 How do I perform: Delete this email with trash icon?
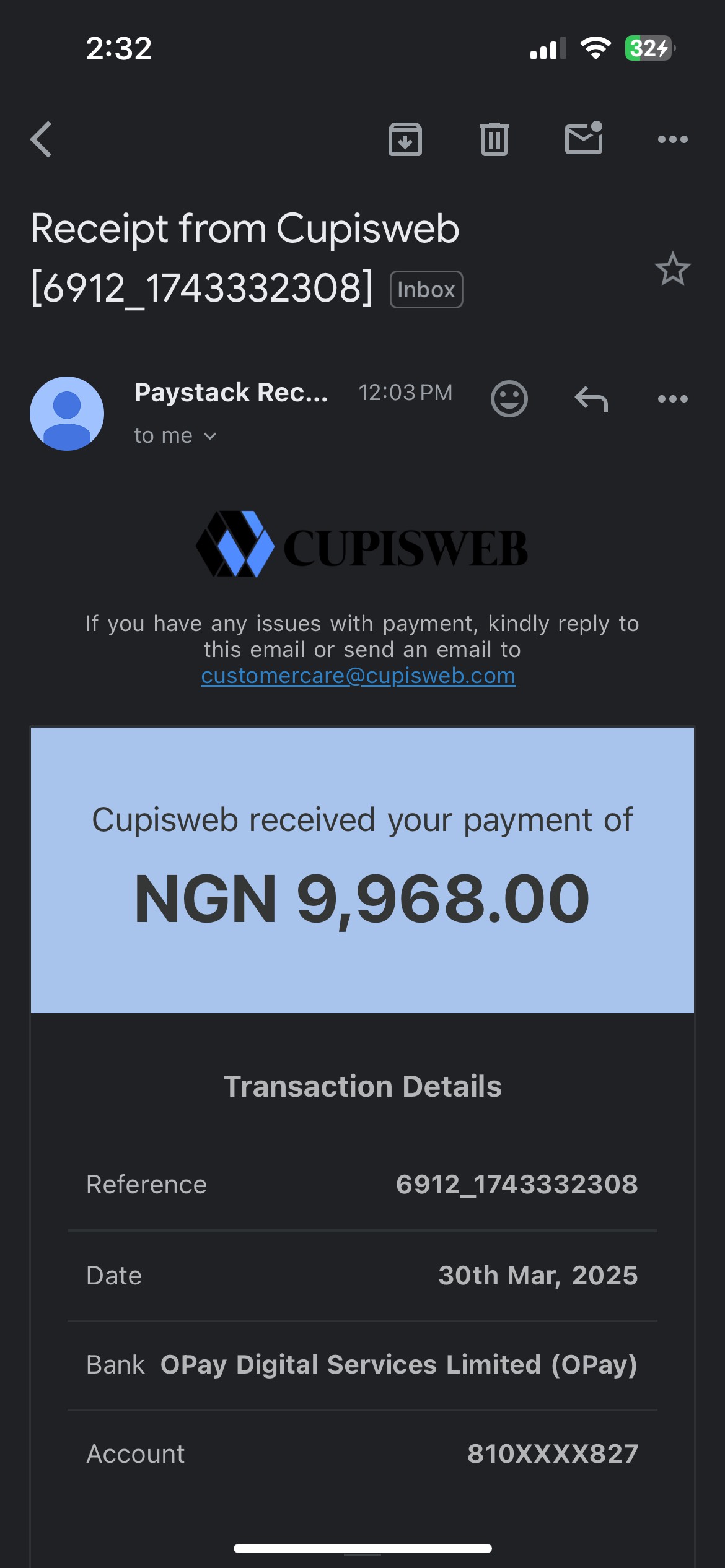(x=494, y=139)
